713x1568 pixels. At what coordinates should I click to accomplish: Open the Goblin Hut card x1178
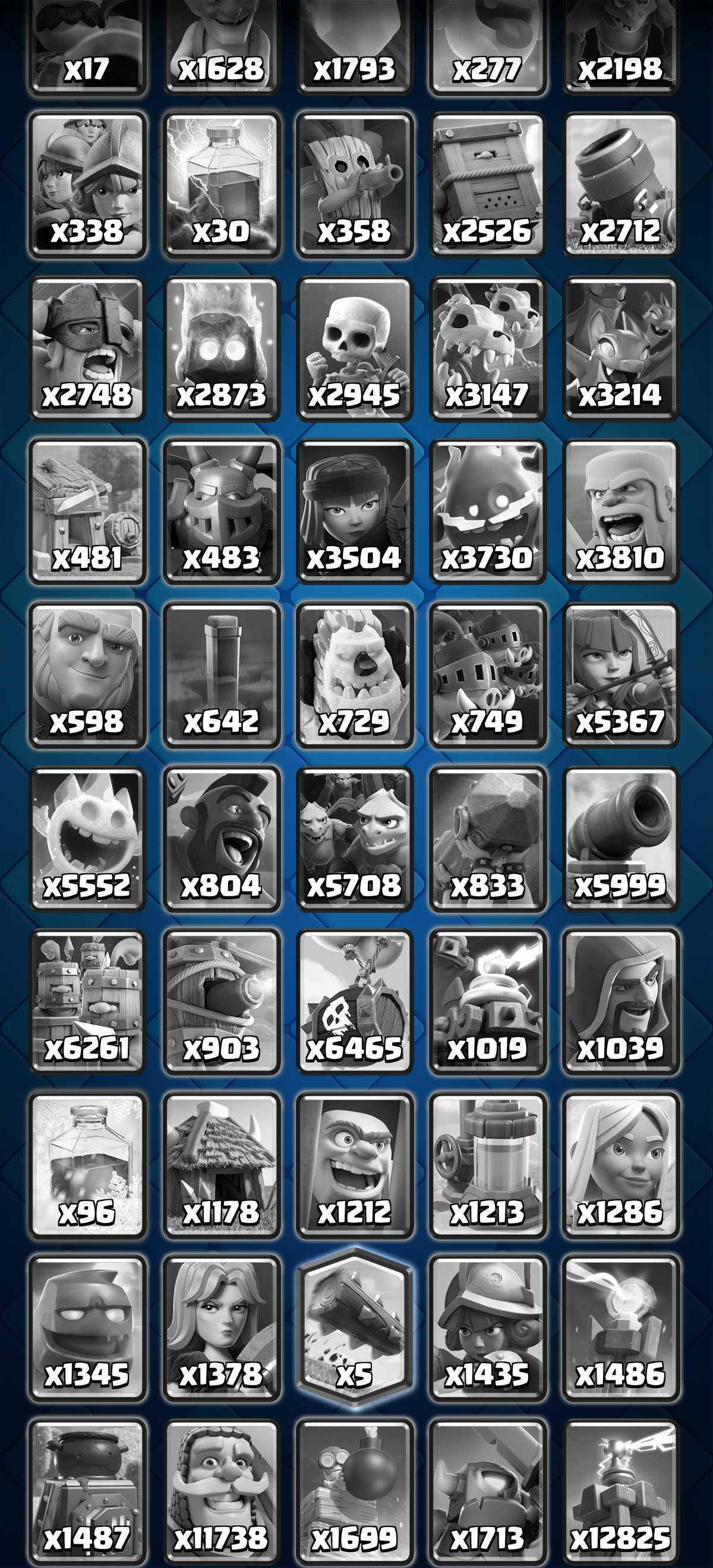221,1166
